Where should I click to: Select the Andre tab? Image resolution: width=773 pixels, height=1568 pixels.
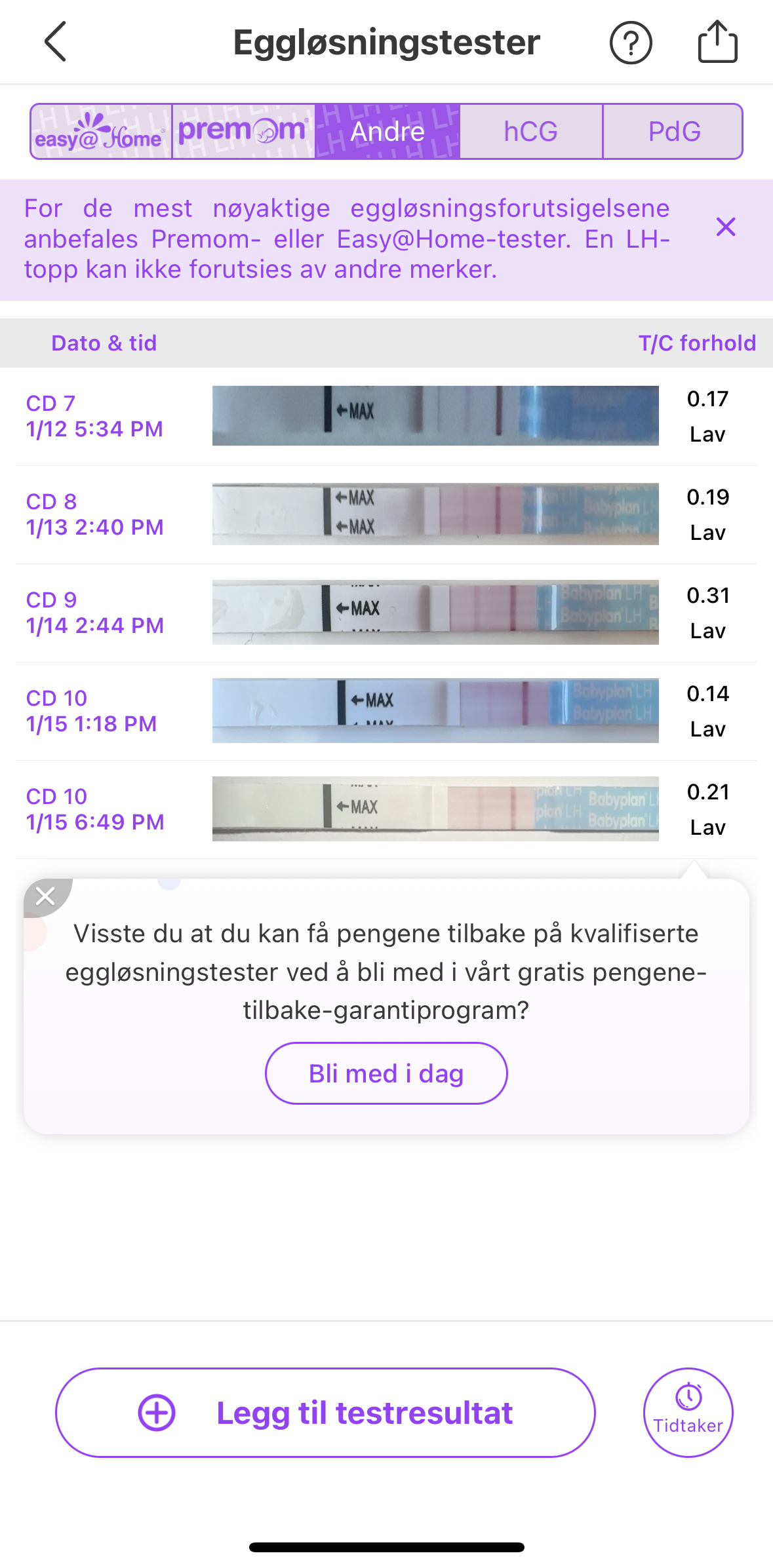point(387,132)
